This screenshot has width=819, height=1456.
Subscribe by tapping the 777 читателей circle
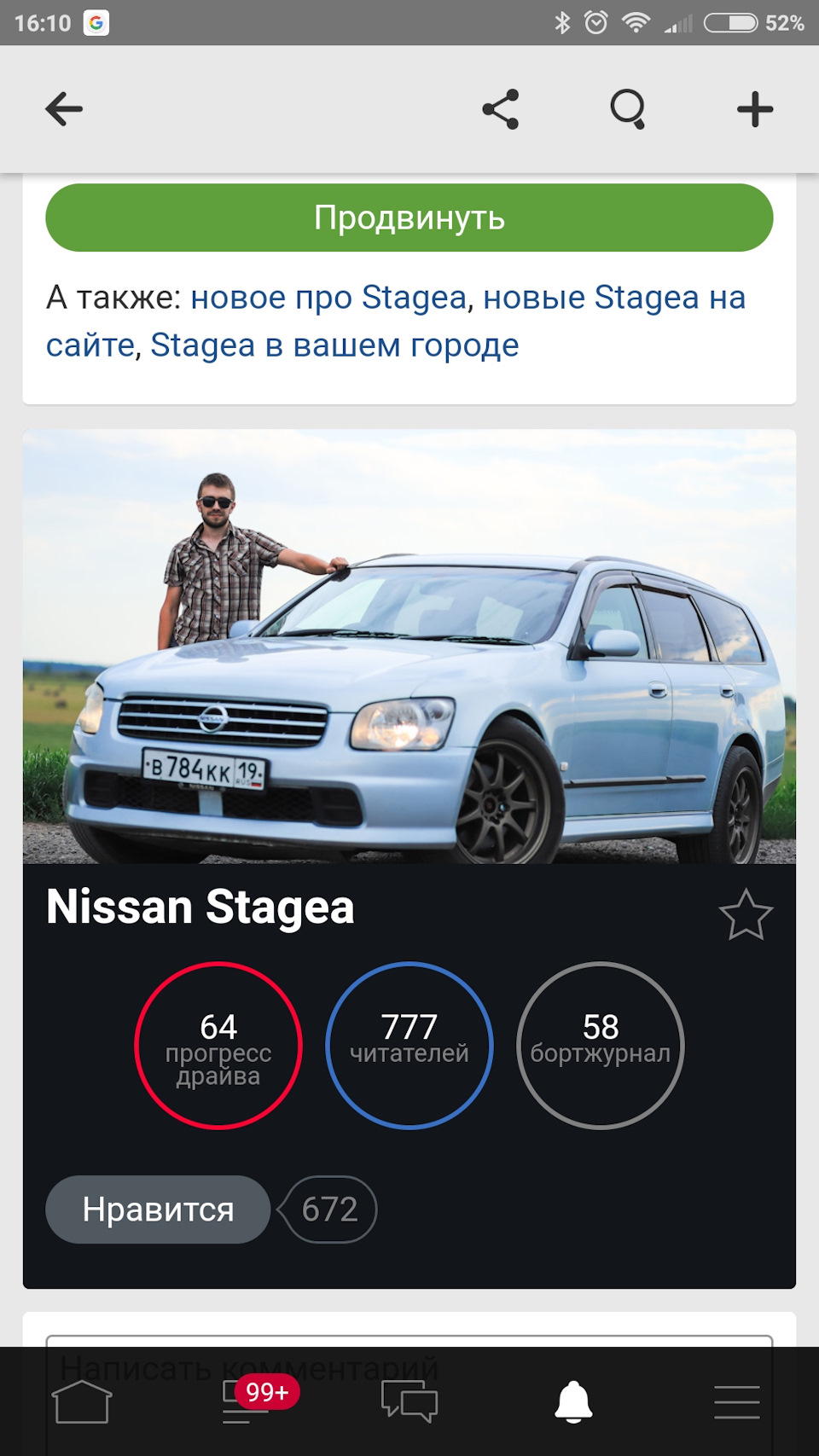point(409,1044)
